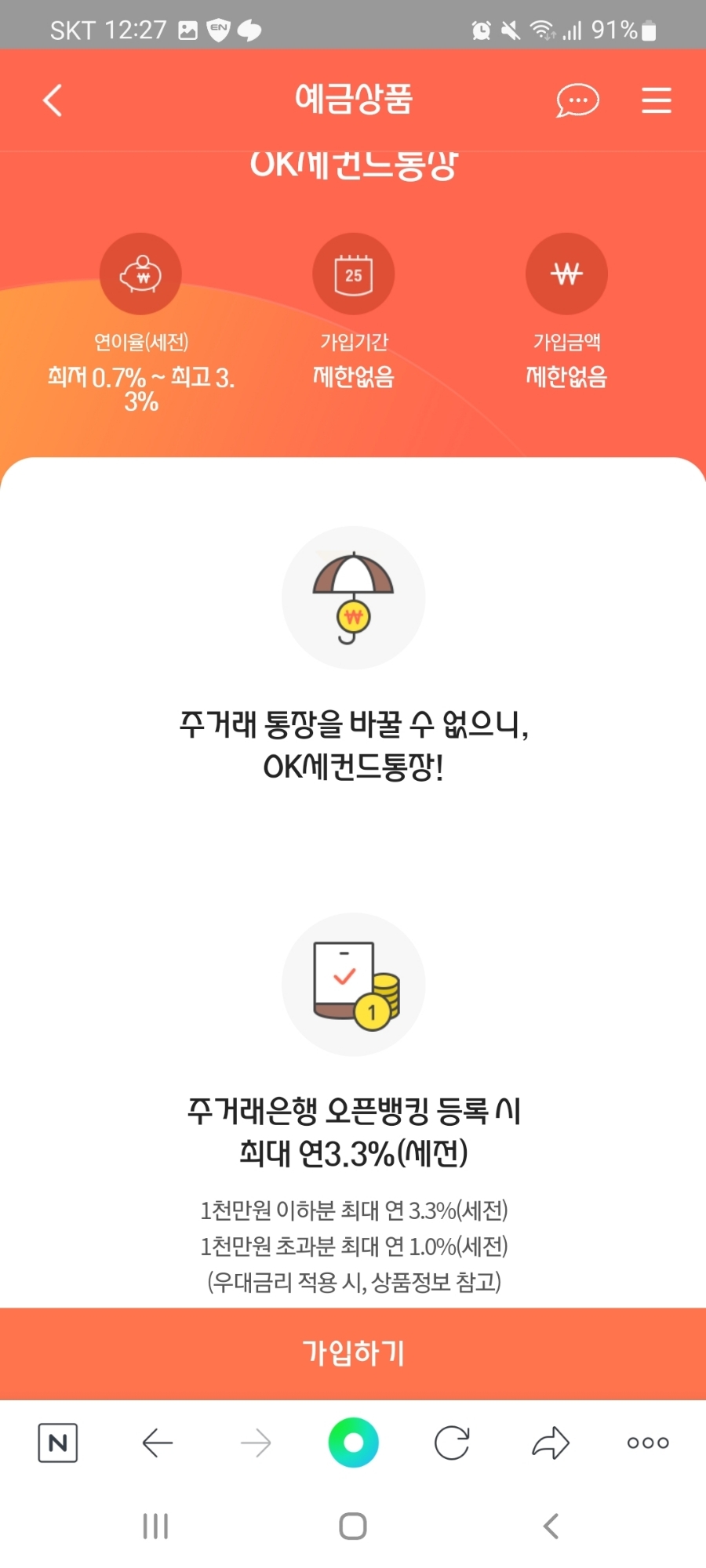Tap the share arrow icon in the browser bar
Image resolution: width=706 pixels, height=1568 pixels.
[x=551, y=1443]
